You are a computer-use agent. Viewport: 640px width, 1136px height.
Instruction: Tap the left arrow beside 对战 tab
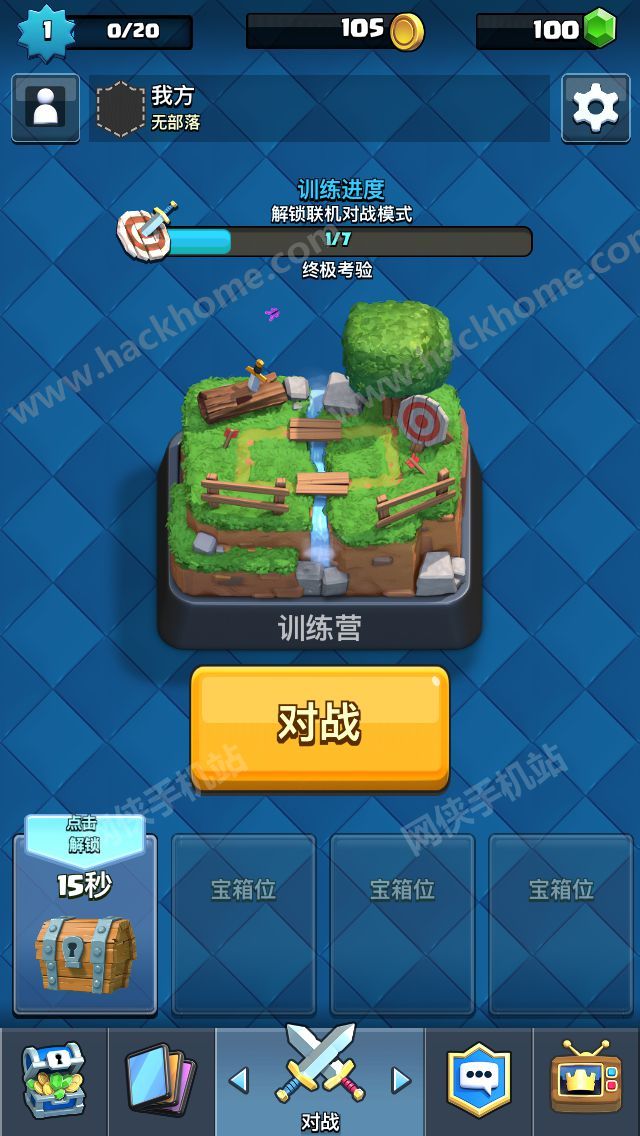coord(238,1080)
